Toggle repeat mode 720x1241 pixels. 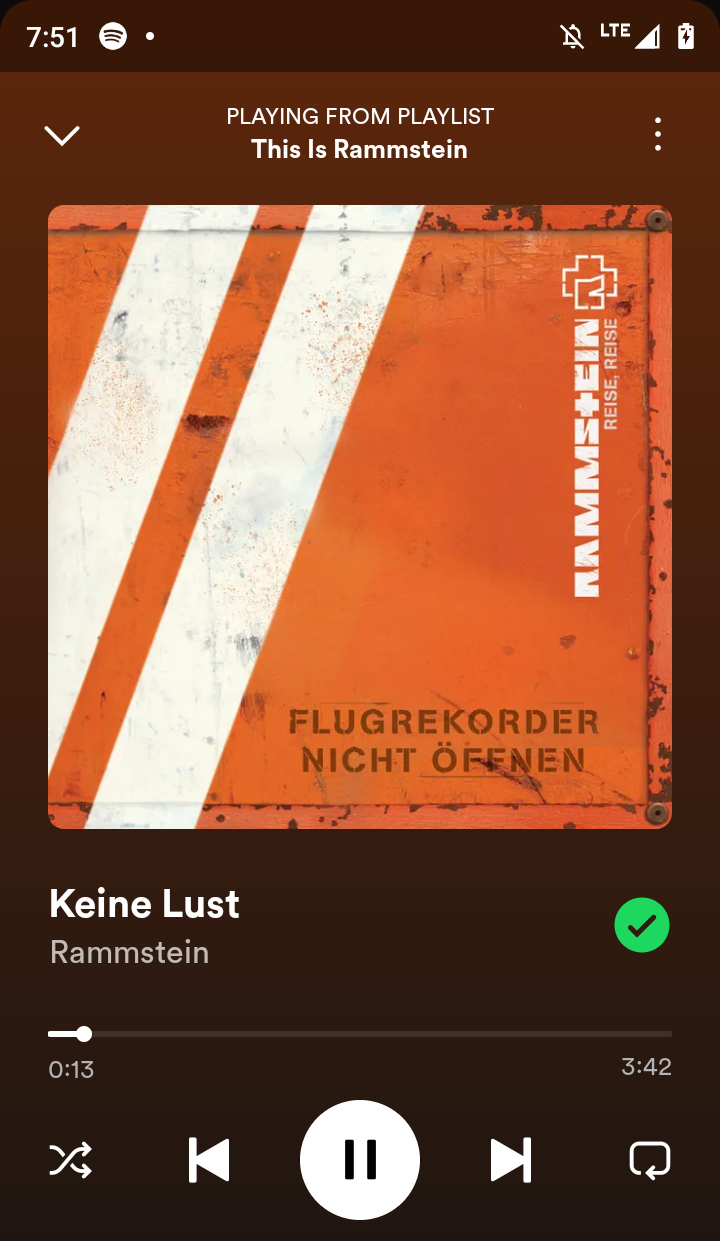tap(649, 1160)
